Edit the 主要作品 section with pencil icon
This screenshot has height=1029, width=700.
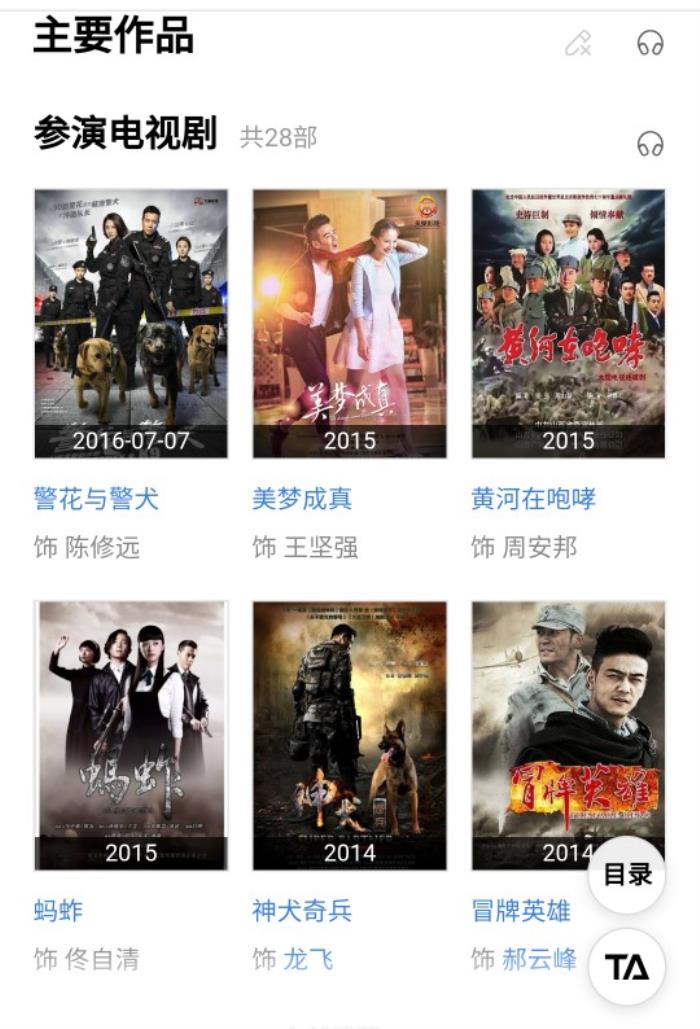pos(578,42)
